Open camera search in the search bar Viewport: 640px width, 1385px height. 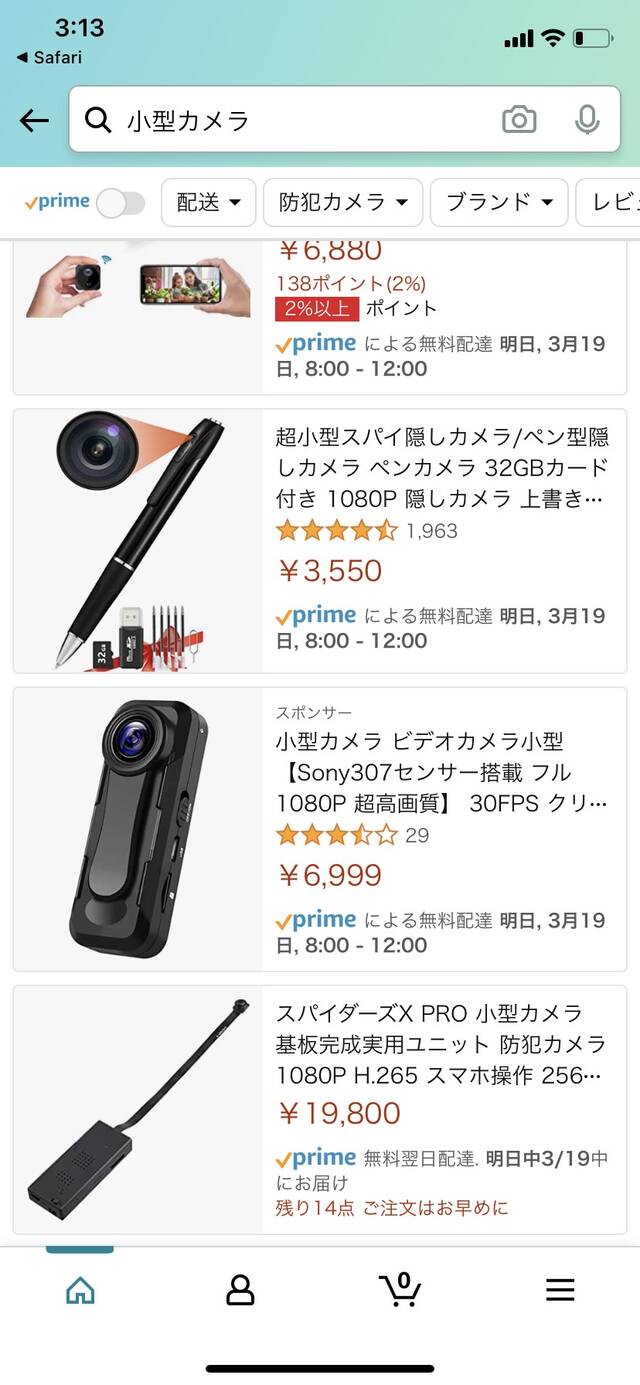click(x=519, y=121)
